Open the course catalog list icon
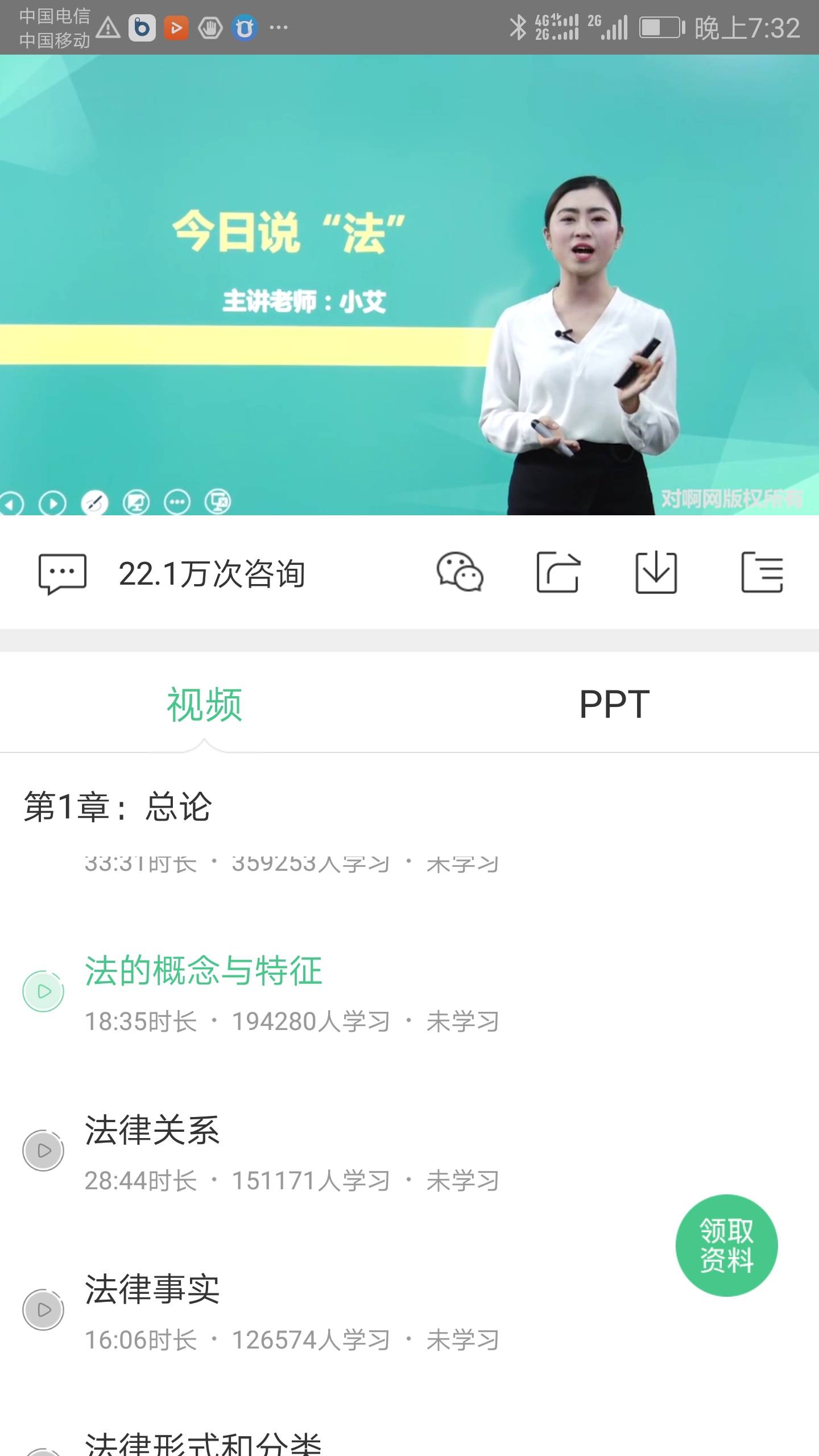 coord(762,572)
